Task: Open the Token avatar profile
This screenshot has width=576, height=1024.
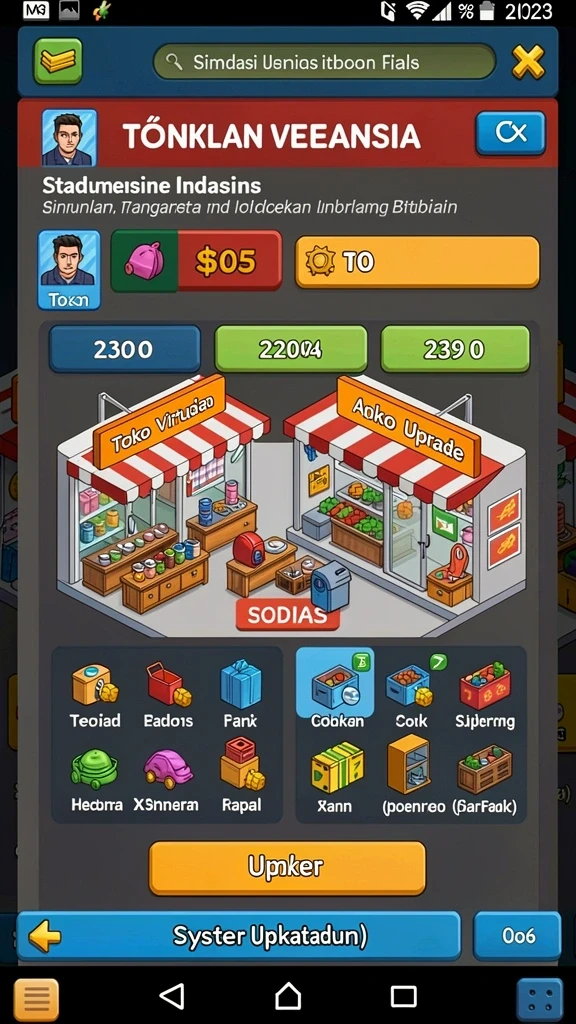Action: (69, 269)
